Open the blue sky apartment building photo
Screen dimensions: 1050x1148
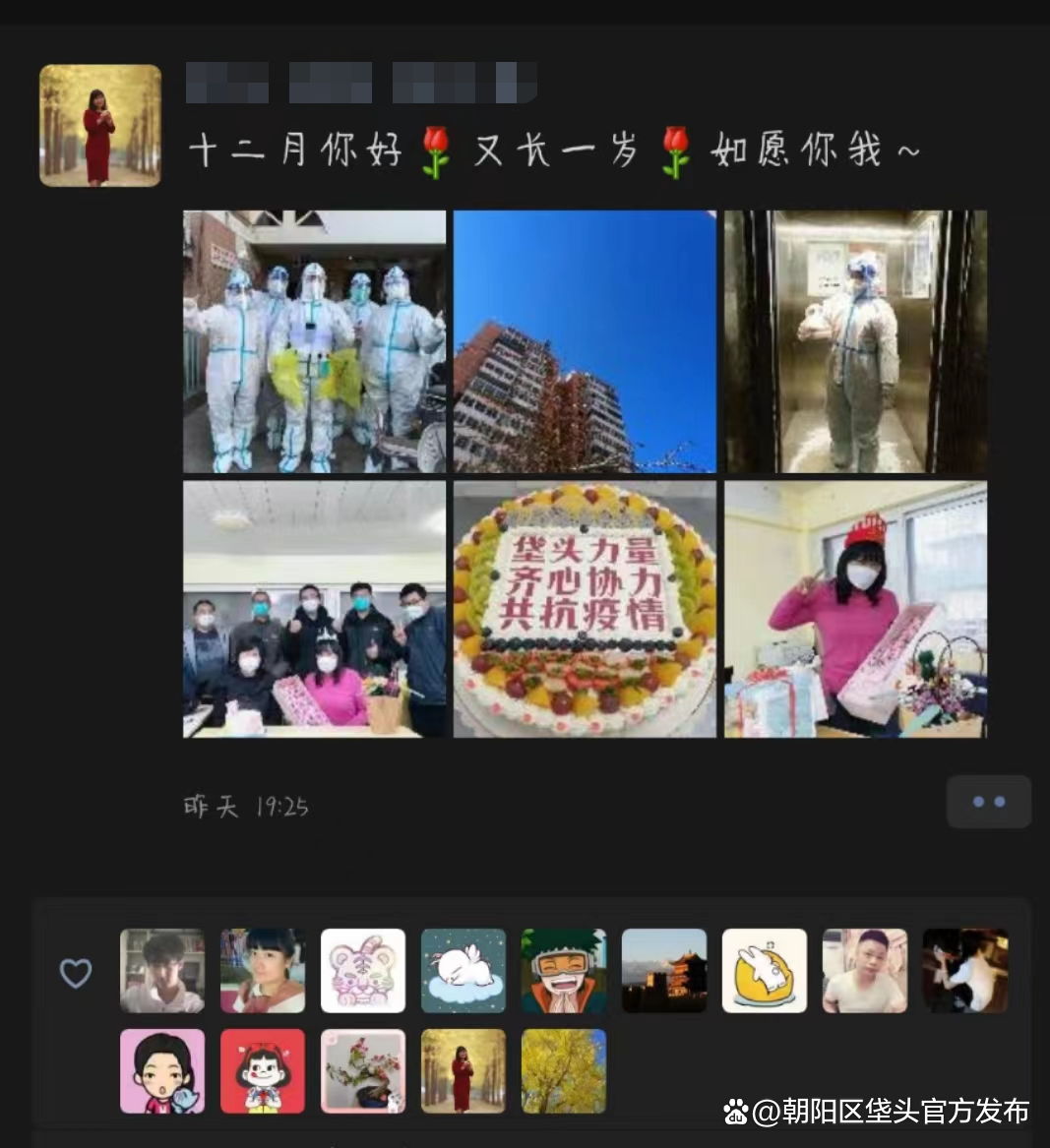pos(585,341)
